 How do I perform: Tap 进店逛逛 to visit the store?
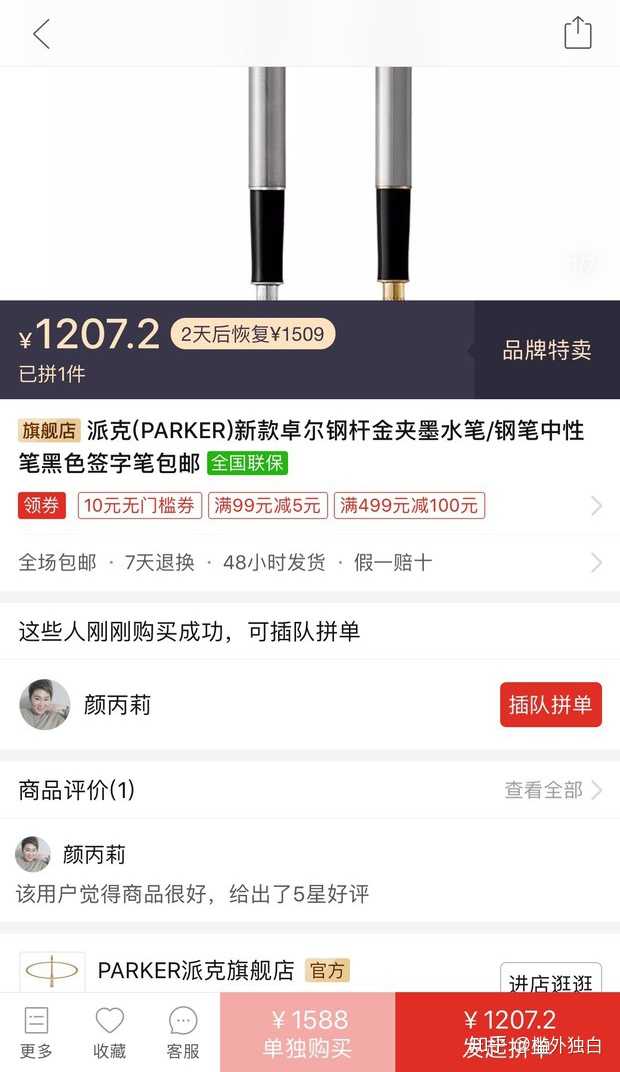click(550, 982)
